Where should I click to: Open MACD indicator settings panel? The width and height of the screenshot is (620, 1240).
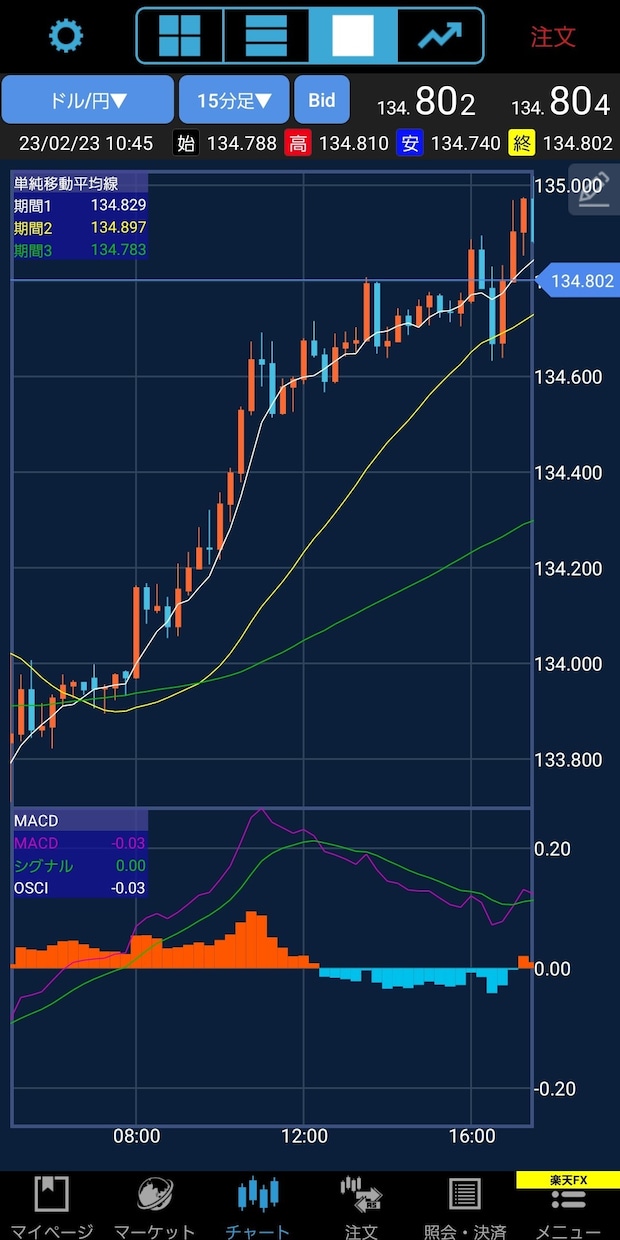click(80, 854)
